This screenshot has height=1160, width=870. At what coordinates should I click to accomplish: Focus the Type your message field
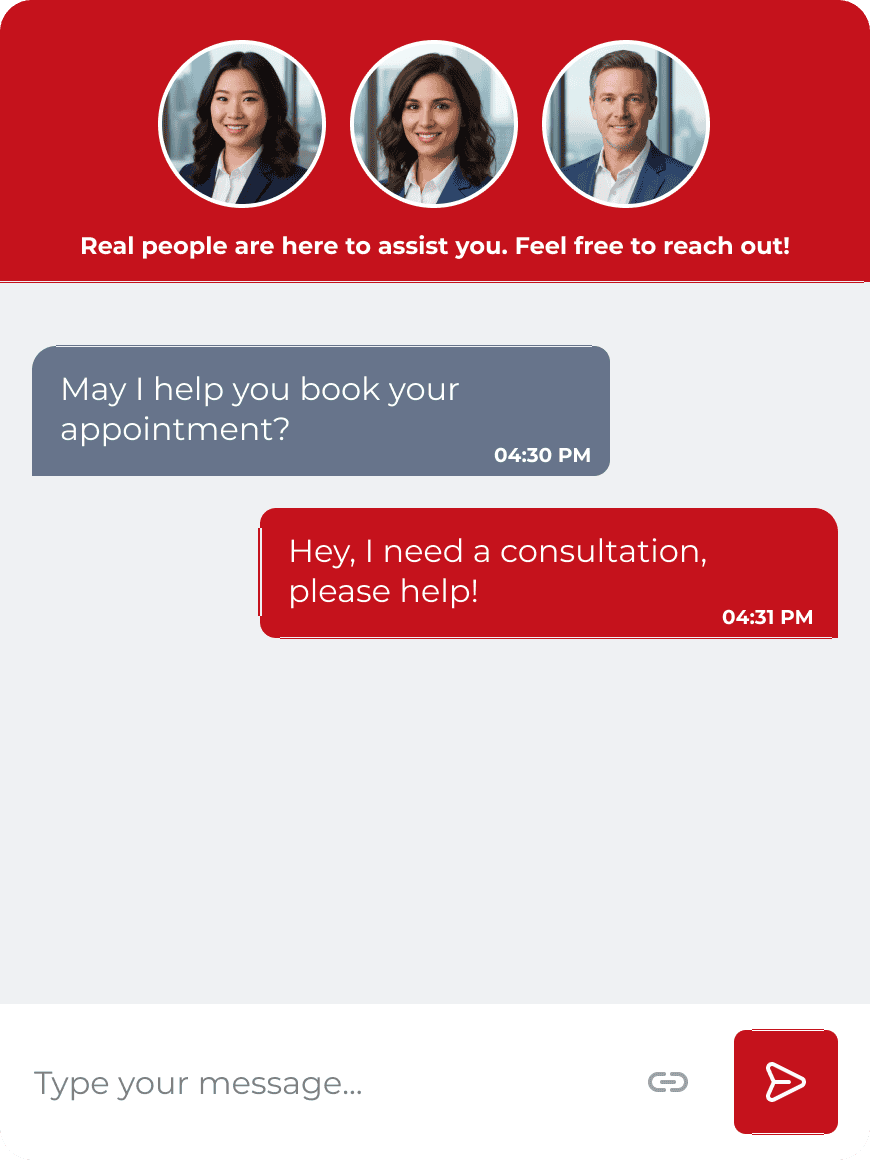click(x=320, y=1083)
